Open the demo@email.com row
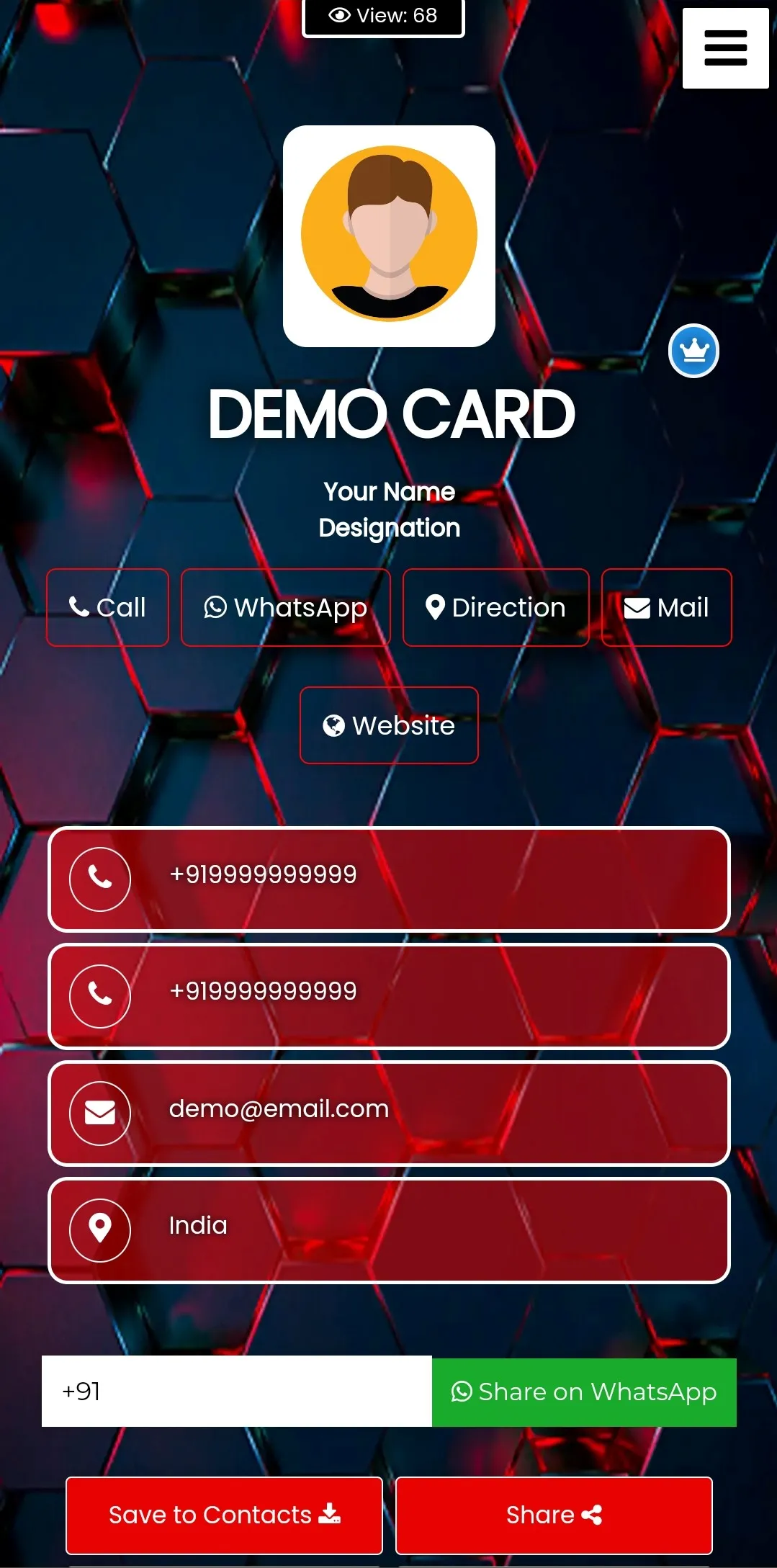This screenshot has height=1568, width=777. tap(389, 1113)
